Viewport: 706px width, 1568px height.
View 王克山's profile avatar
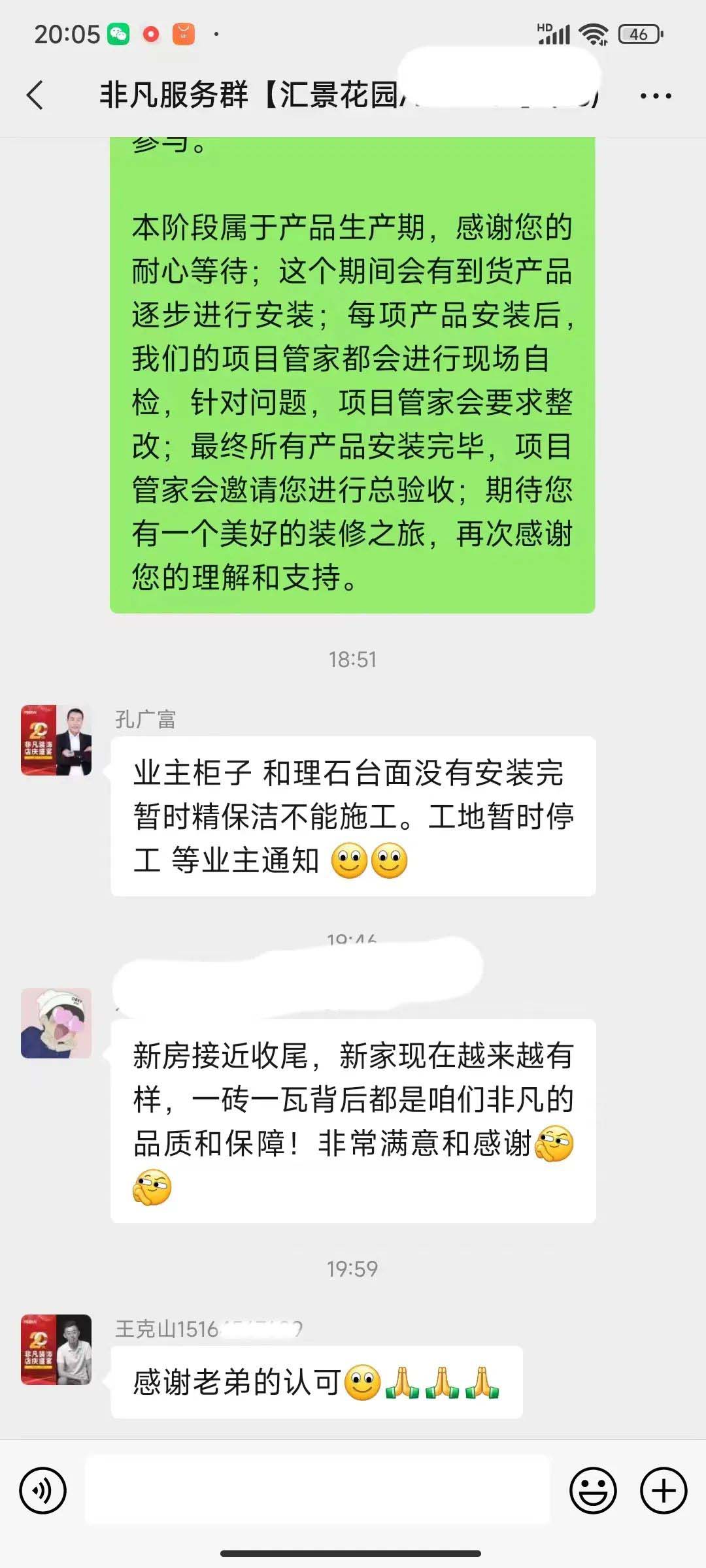click(x=56, y=1350)
